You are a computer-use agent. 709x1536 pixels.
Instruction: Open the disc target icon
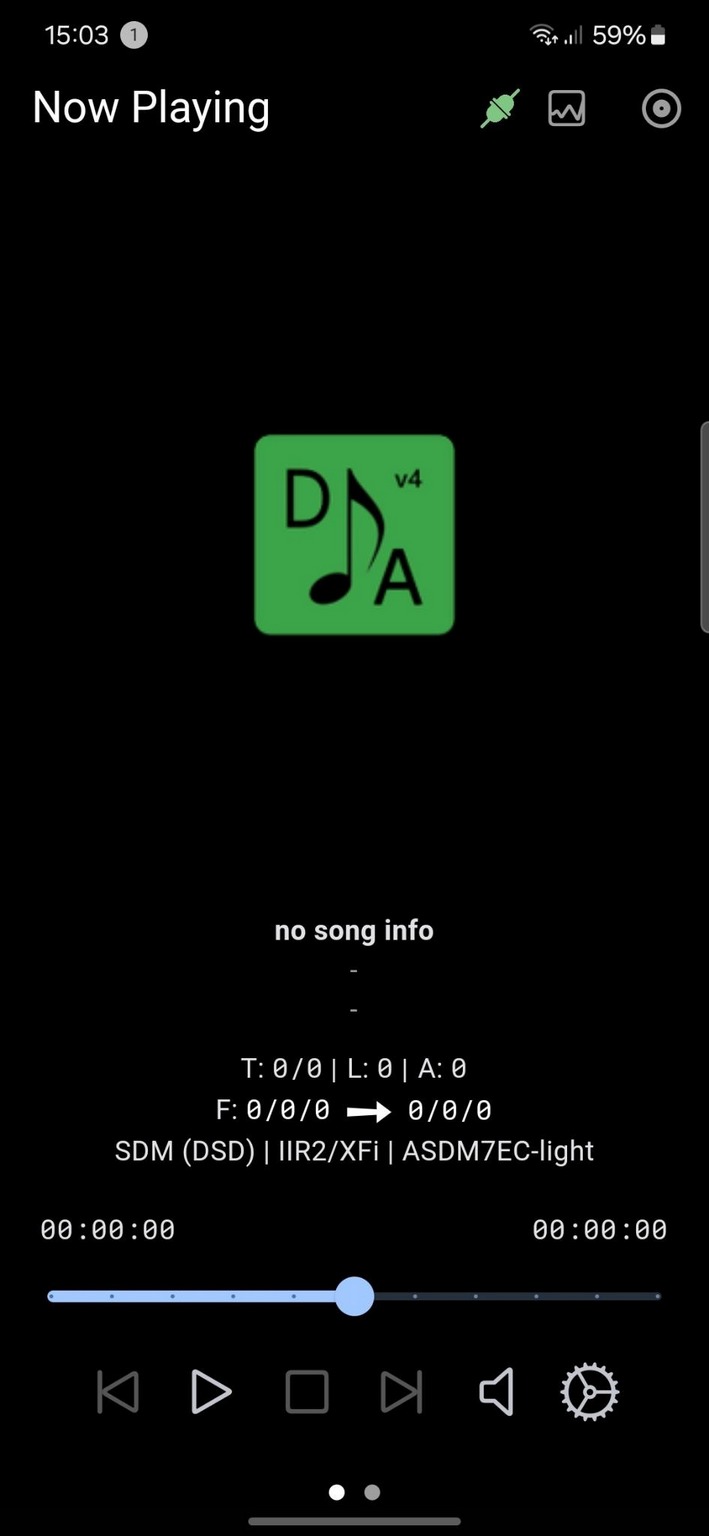661,108
